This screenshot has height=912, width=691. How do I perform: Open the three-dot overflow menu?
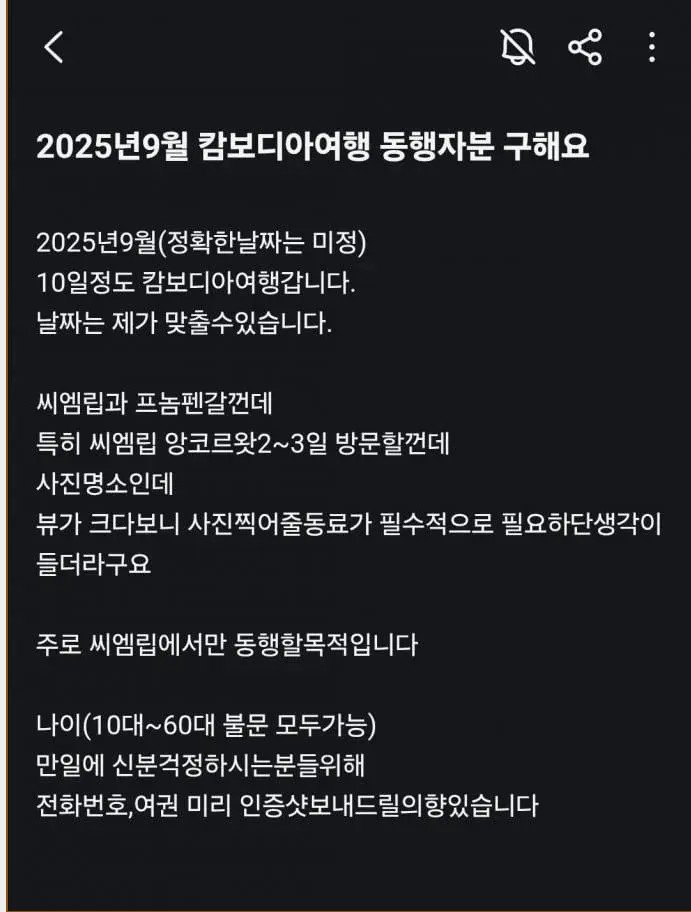[x=651, y=47]
